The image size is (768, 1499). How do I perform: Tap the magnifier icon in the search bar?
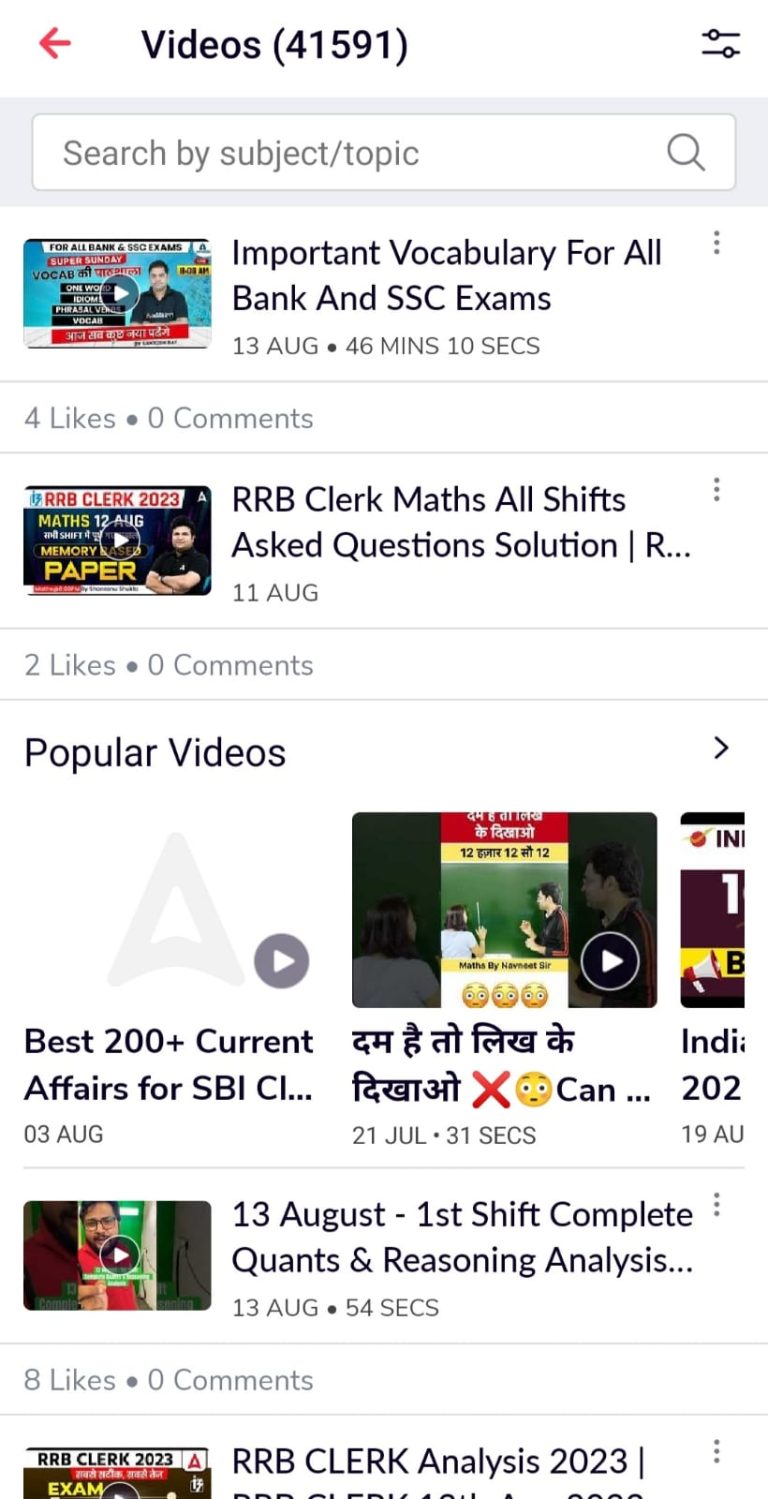coord(685,152)
